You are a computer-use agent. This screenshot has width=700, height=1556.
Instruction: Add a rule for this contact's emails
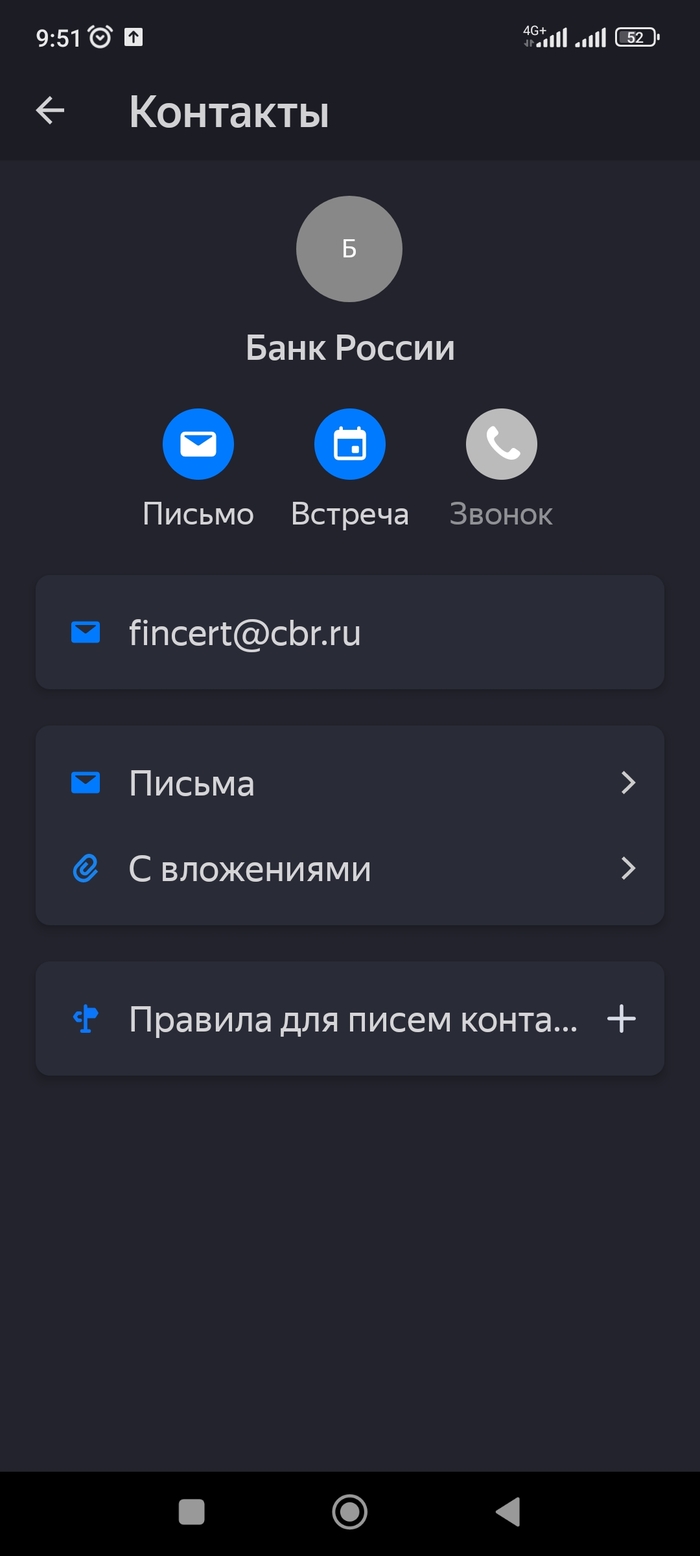coord(621,1019)
